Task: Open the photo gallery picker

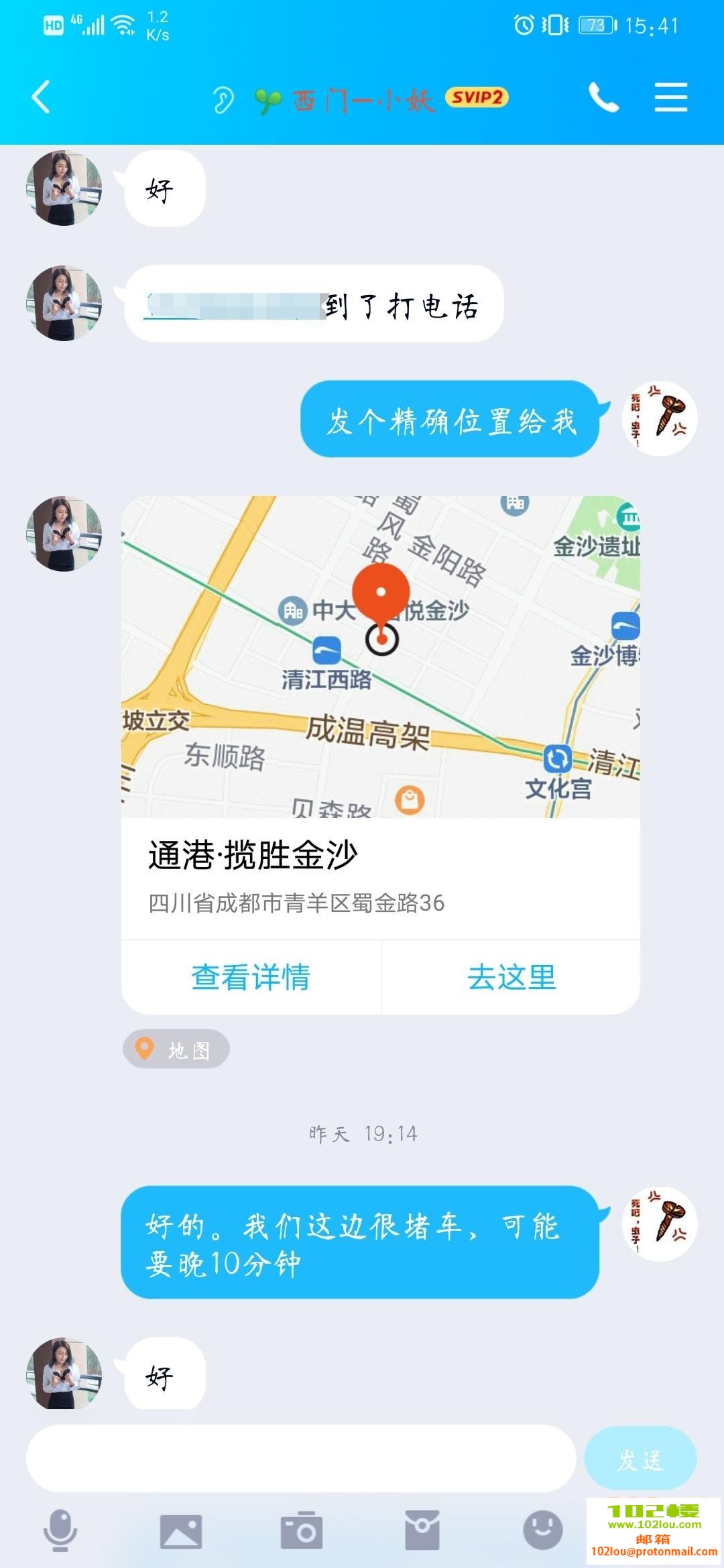Action: 181,1530
